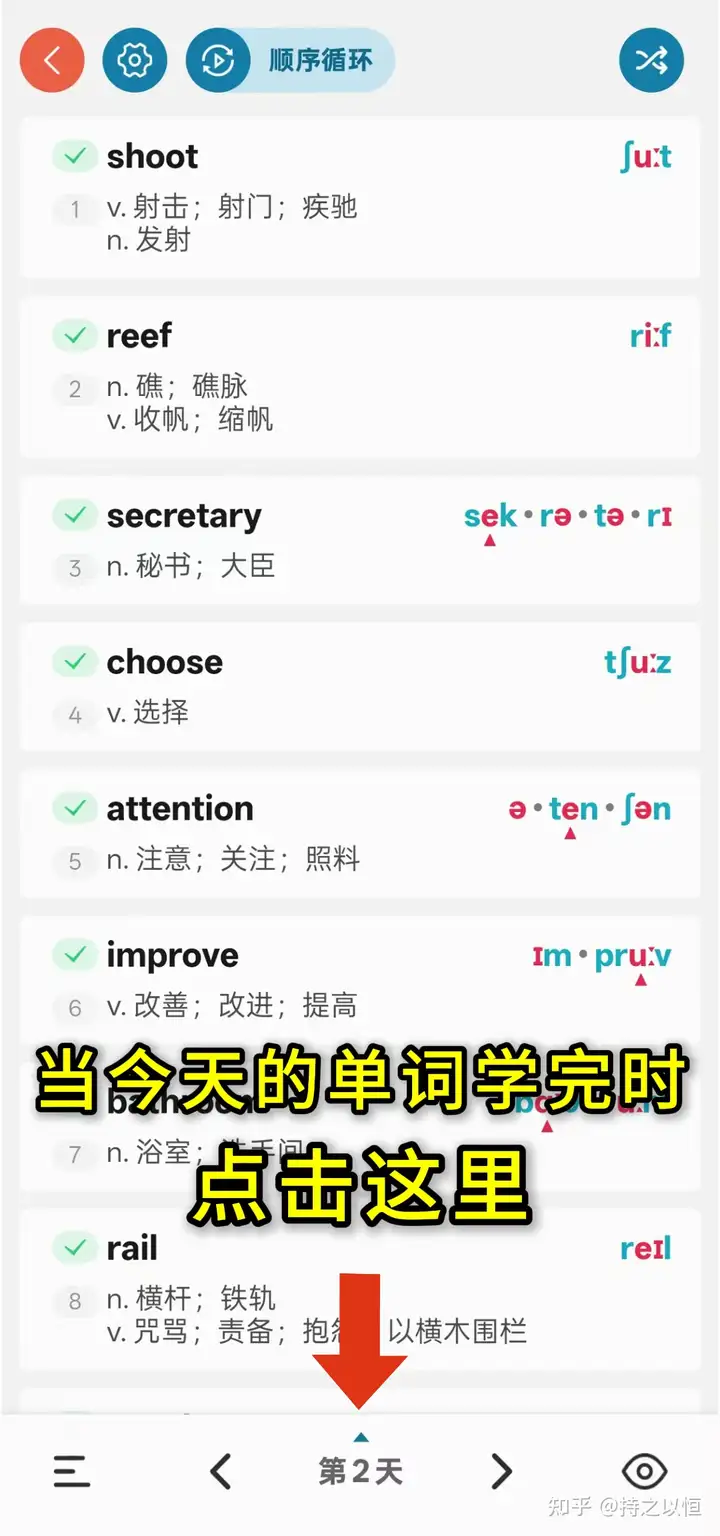This screenshot has height=1536, width=720.
Task: Open the secretary word card
Action: click(x=360, y=541)
